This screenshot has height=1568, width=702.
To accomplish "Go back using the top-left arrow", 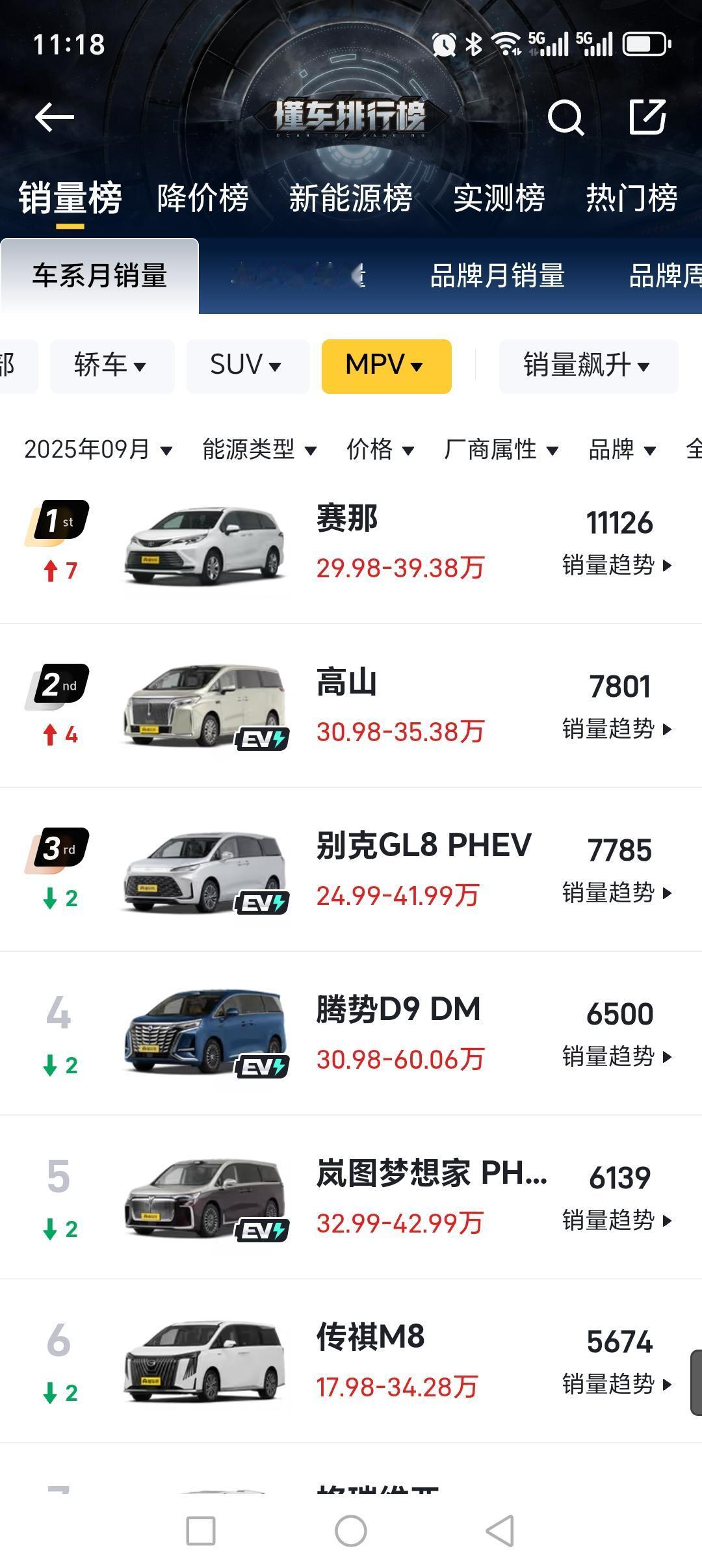I will [55, 118].
